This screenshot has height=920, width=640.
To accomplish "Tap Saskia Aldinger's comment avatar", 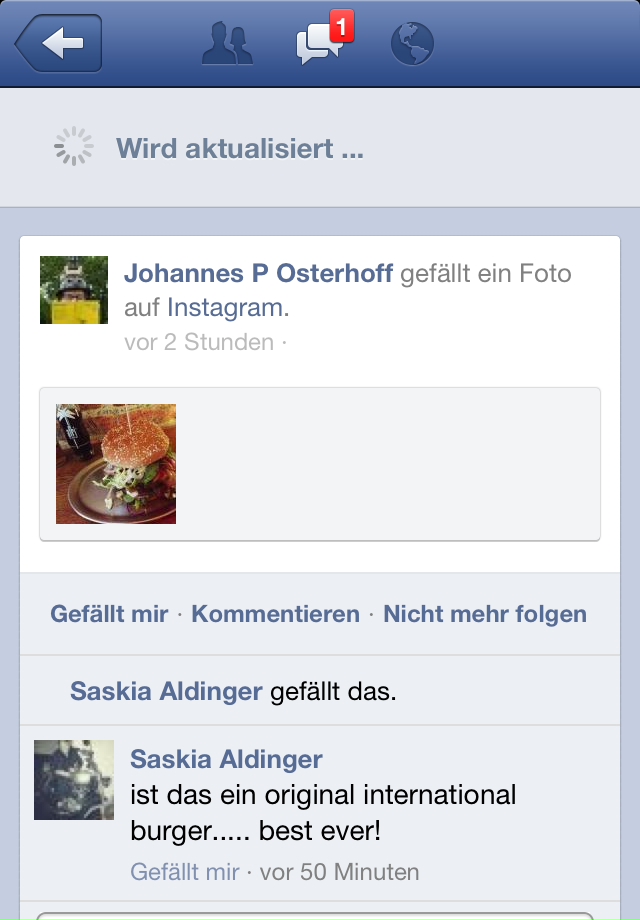I will 74,780.
